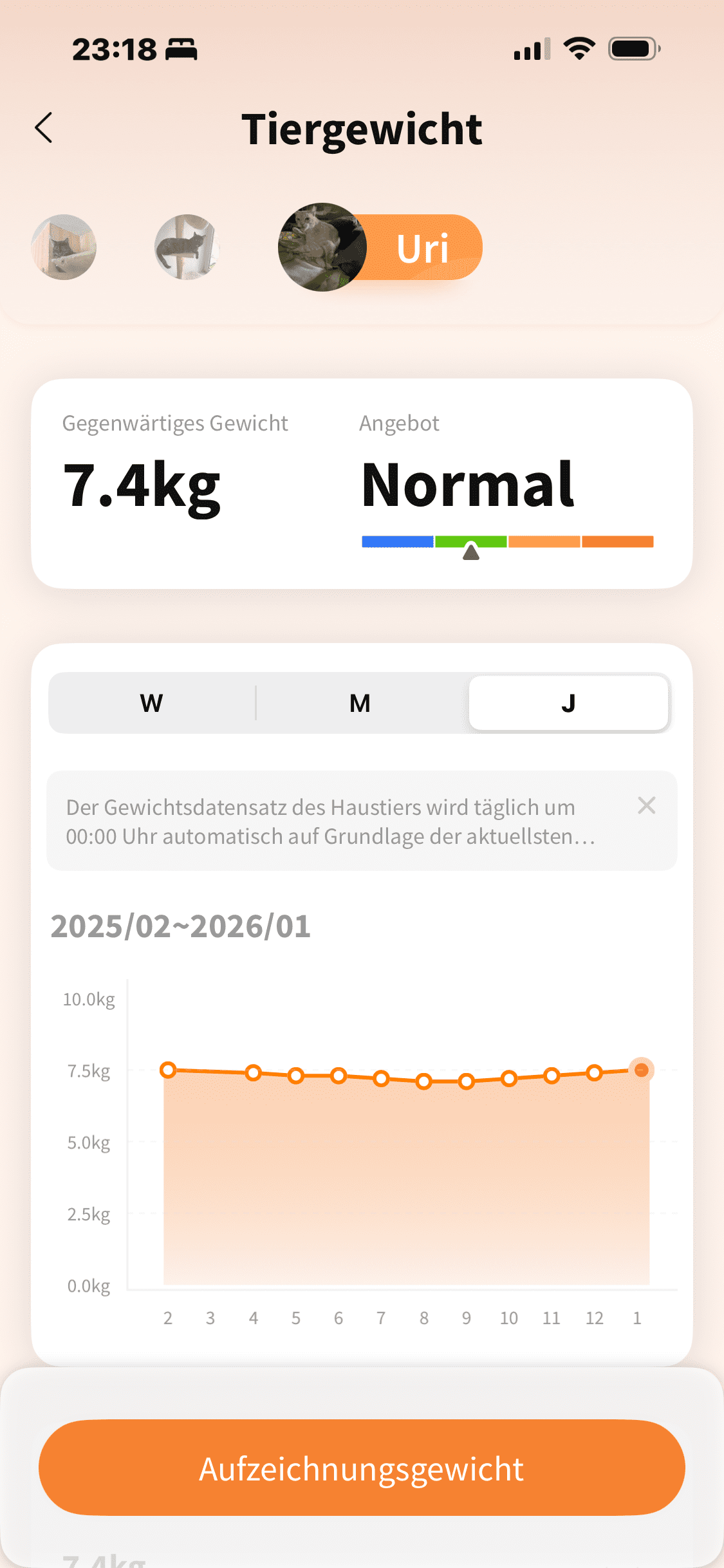Go back from Tiergewicht screen
724x1568 pixels.
pyautogui.click(x=44, y=127)
